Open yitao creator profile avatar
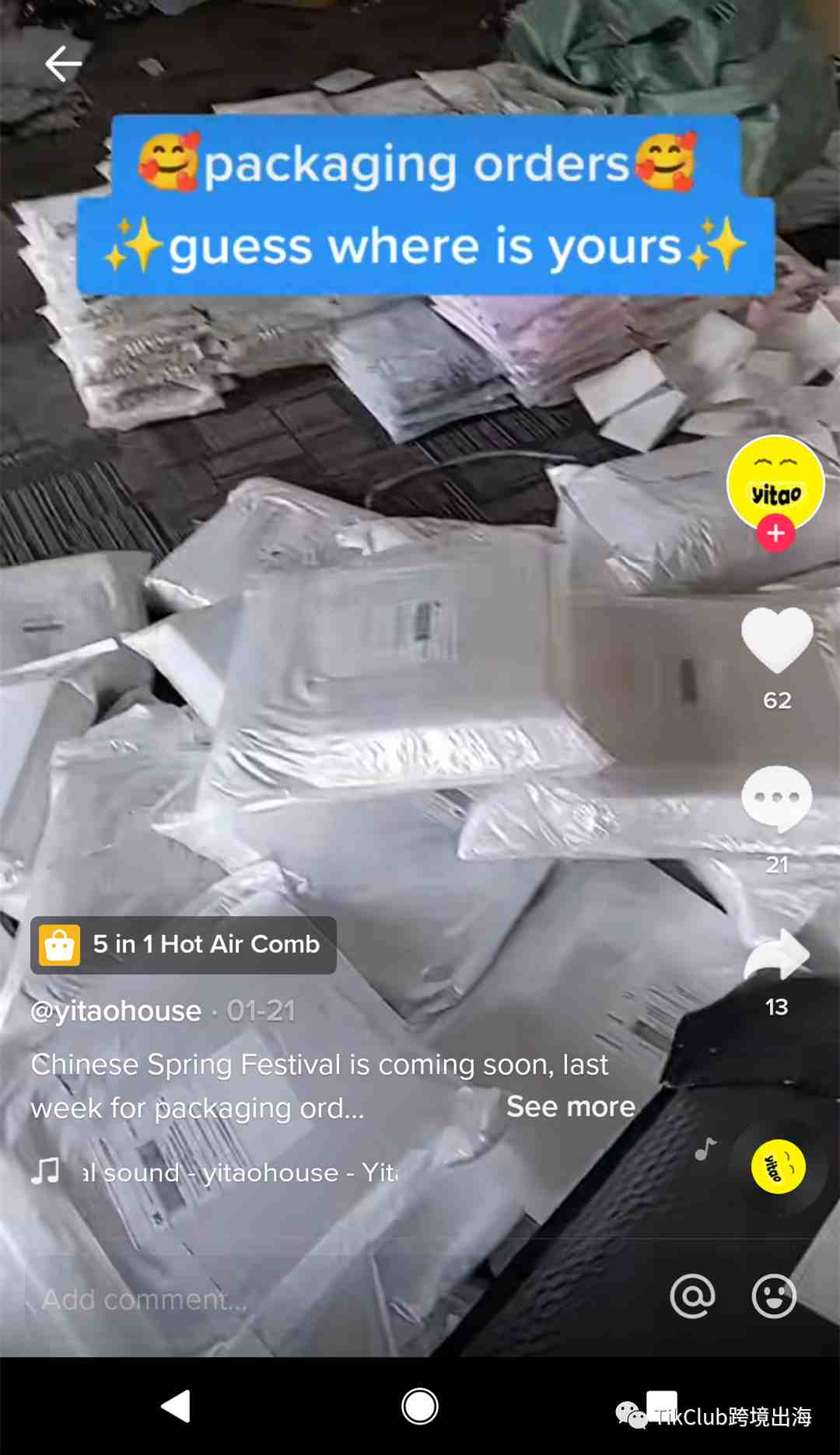The image size is (840, 1455). point(775,482)
